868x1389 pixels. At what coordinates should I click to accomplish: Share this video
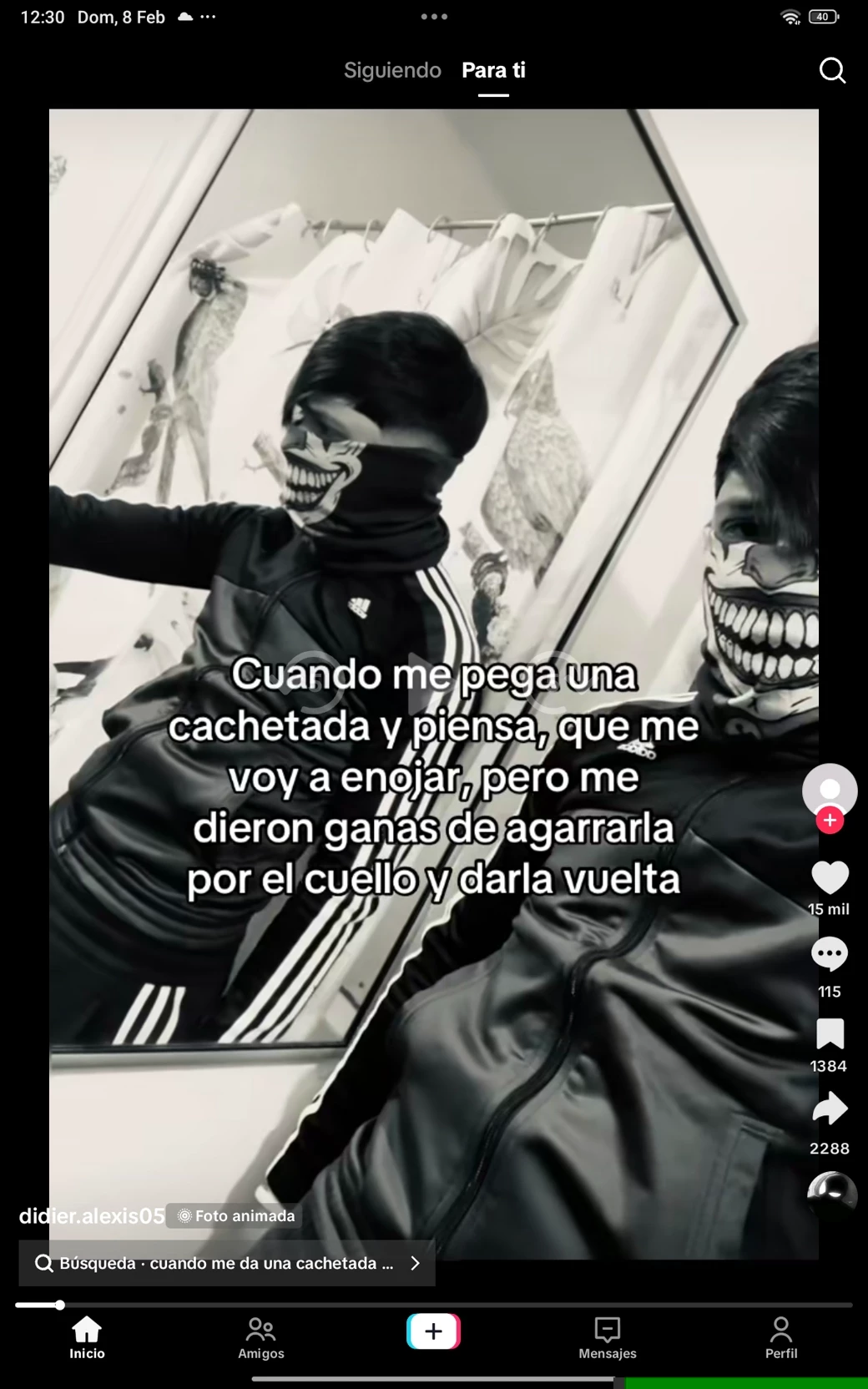pos(830,1109)
